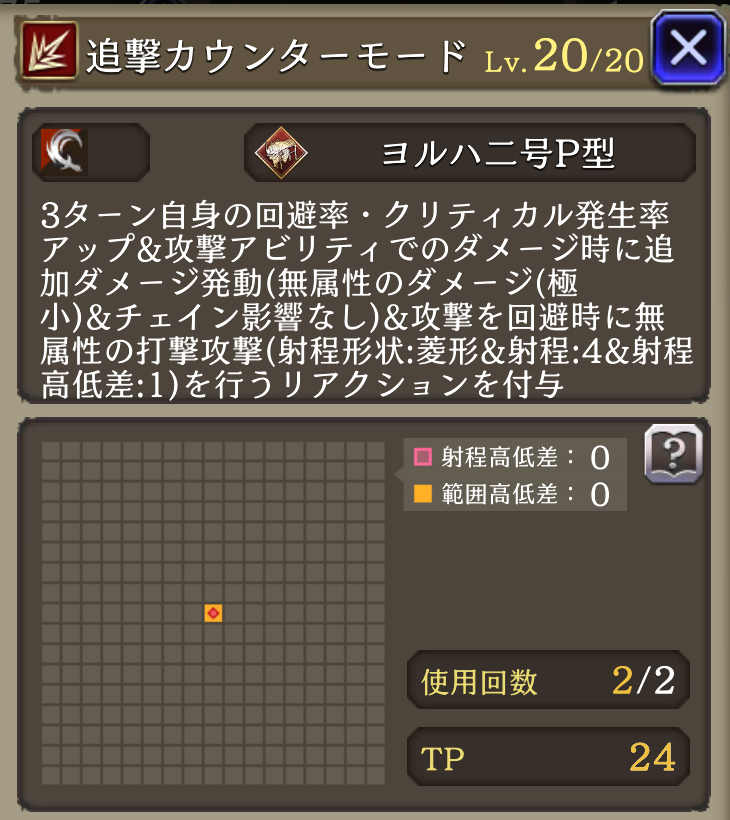The image size is (730, 820).
Task: Close the 追撃カウンターモード ability dialog
Action: [x=688, y=48]
